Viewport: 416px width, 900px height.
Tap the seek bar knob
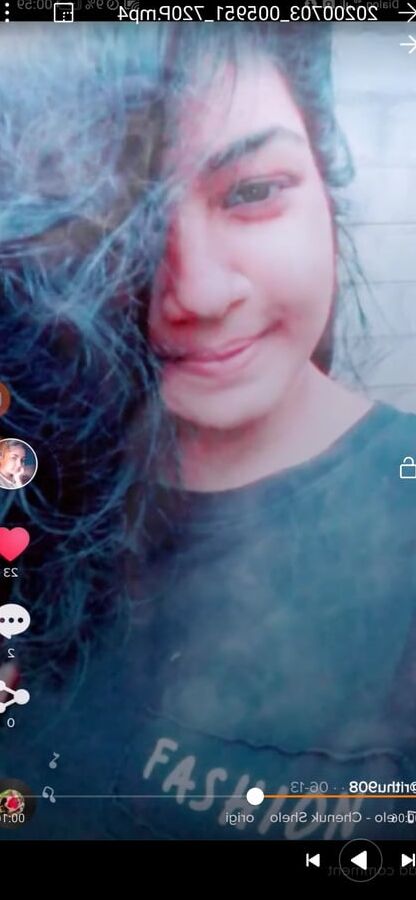click(255, 796)
